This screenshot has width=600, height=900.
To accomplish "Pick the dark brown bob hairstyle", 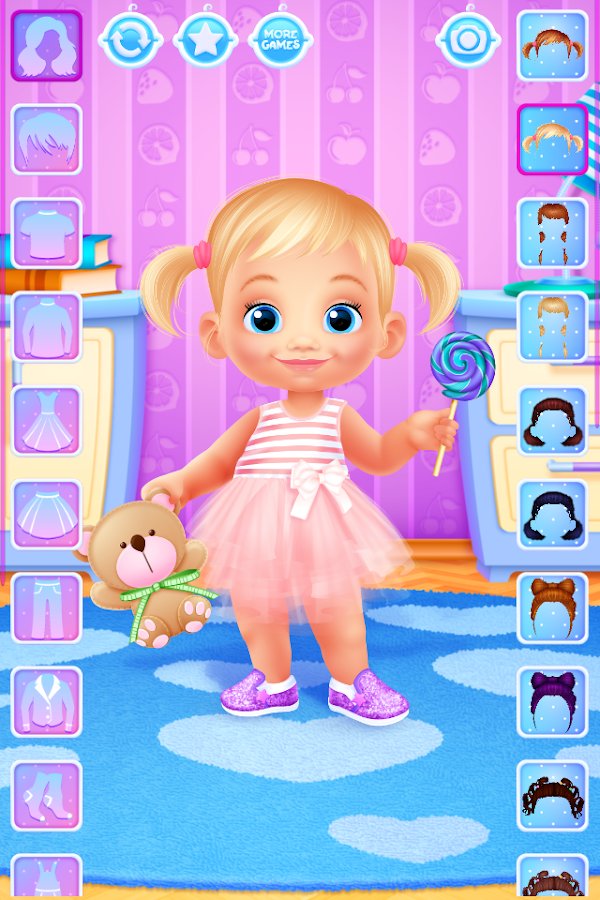I will coord(552,421).
